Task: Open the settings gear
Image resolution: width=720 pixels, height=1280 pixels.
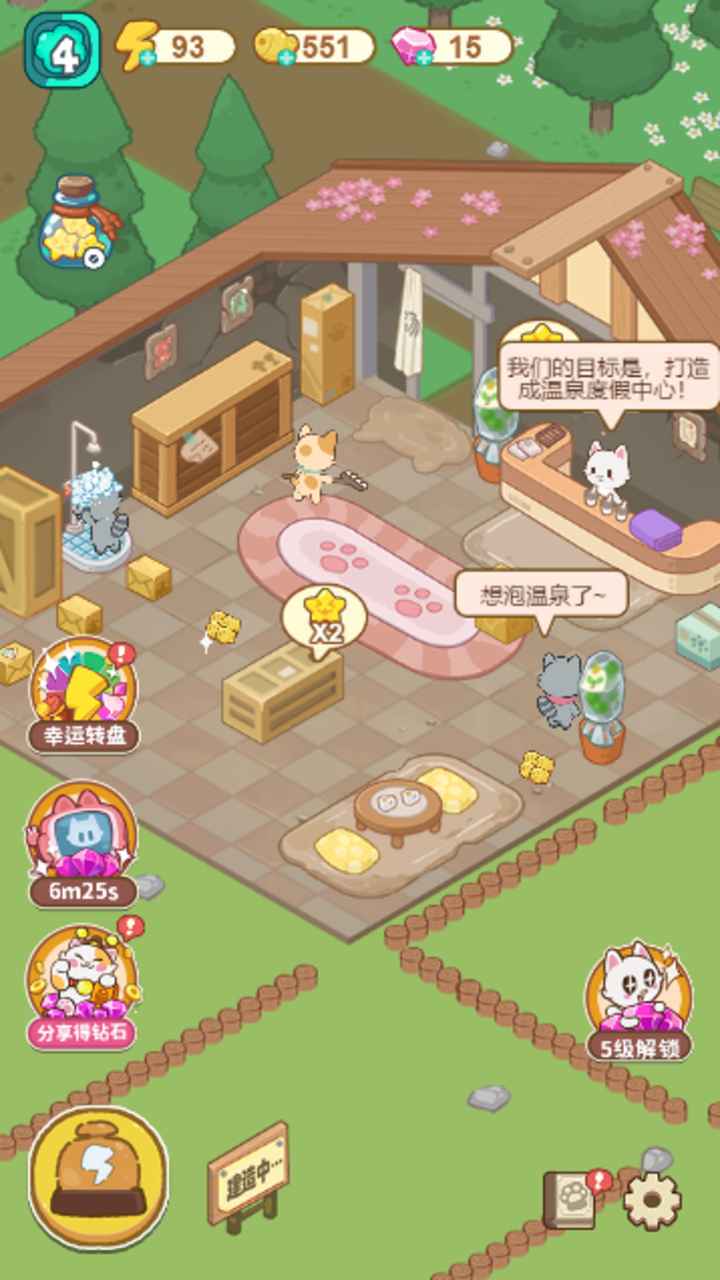Action: 652,1199
